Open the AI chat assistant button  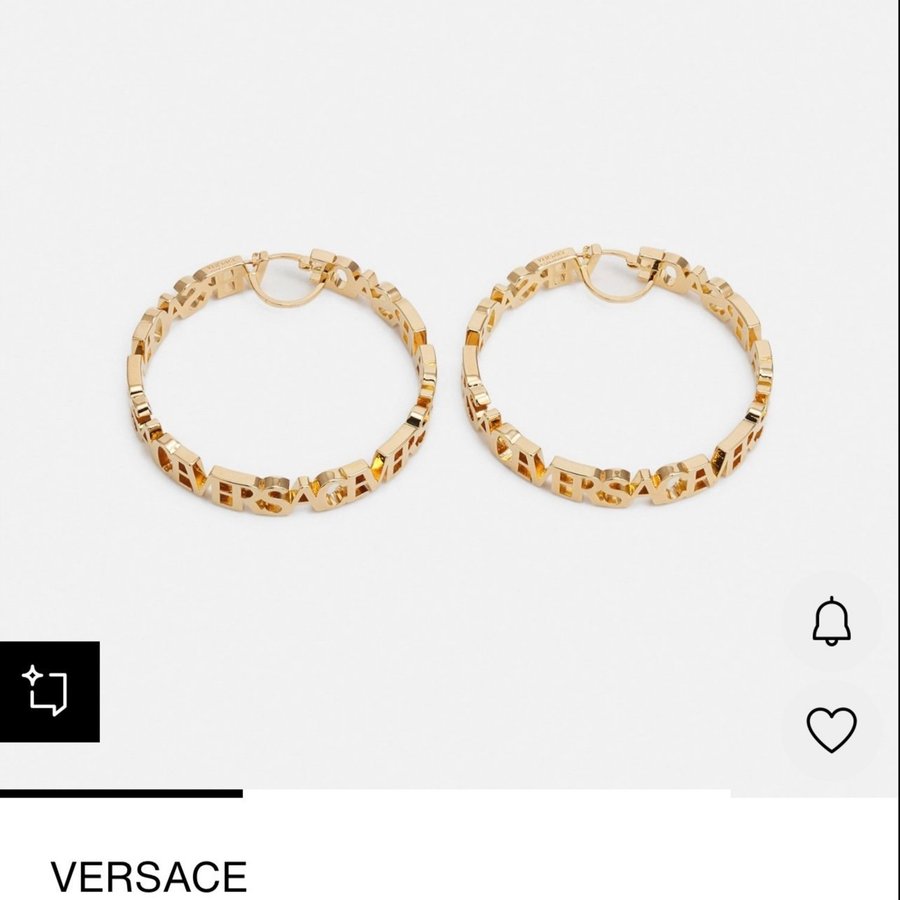pos(49,691)
